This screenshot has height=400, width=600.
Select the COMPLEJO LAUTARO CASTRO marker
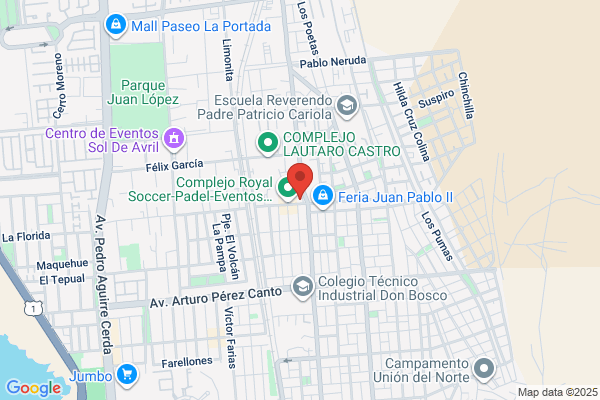point(268,144)
